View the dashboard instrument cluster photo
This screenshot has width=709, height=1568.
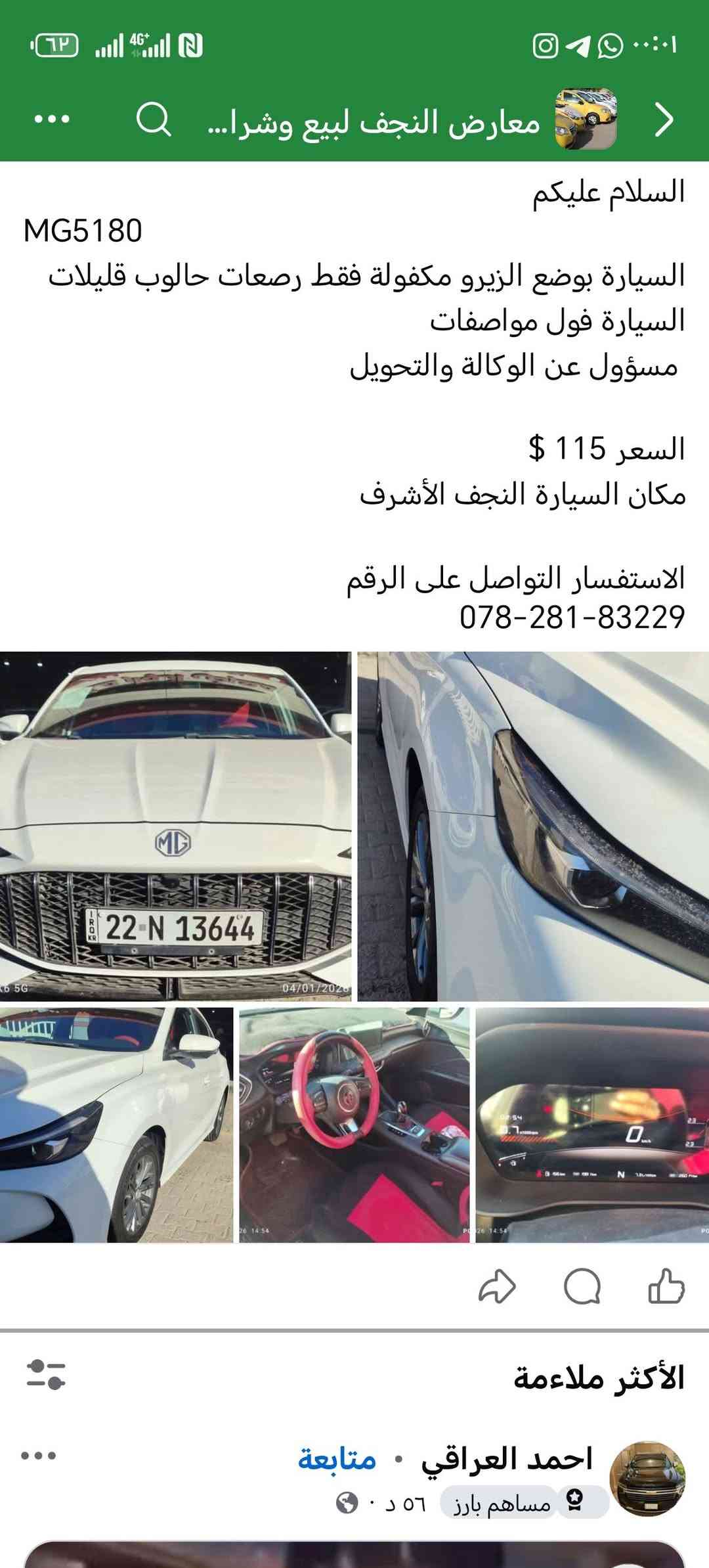(592, 1125)
